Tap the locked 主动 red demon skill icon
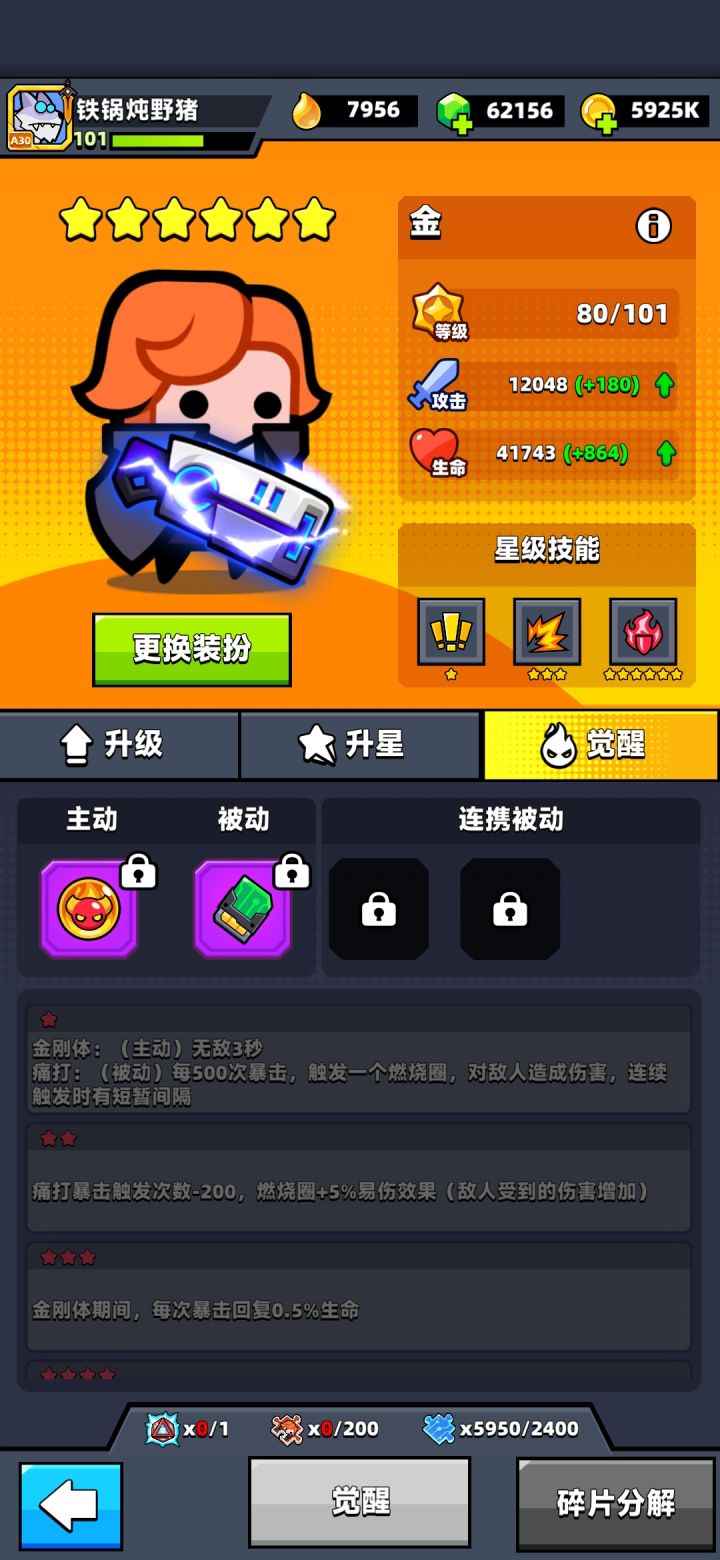 88,910
